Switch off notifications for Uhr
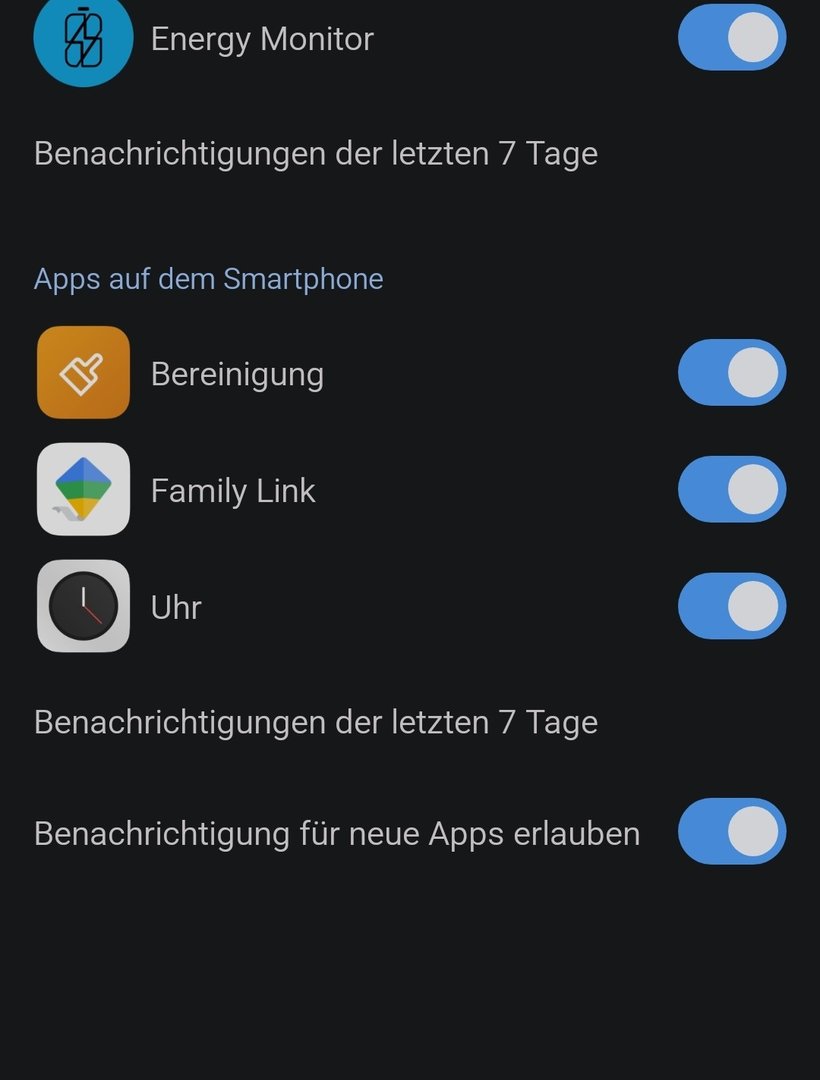The image size is (820, 1080). (x=731, y=606)
